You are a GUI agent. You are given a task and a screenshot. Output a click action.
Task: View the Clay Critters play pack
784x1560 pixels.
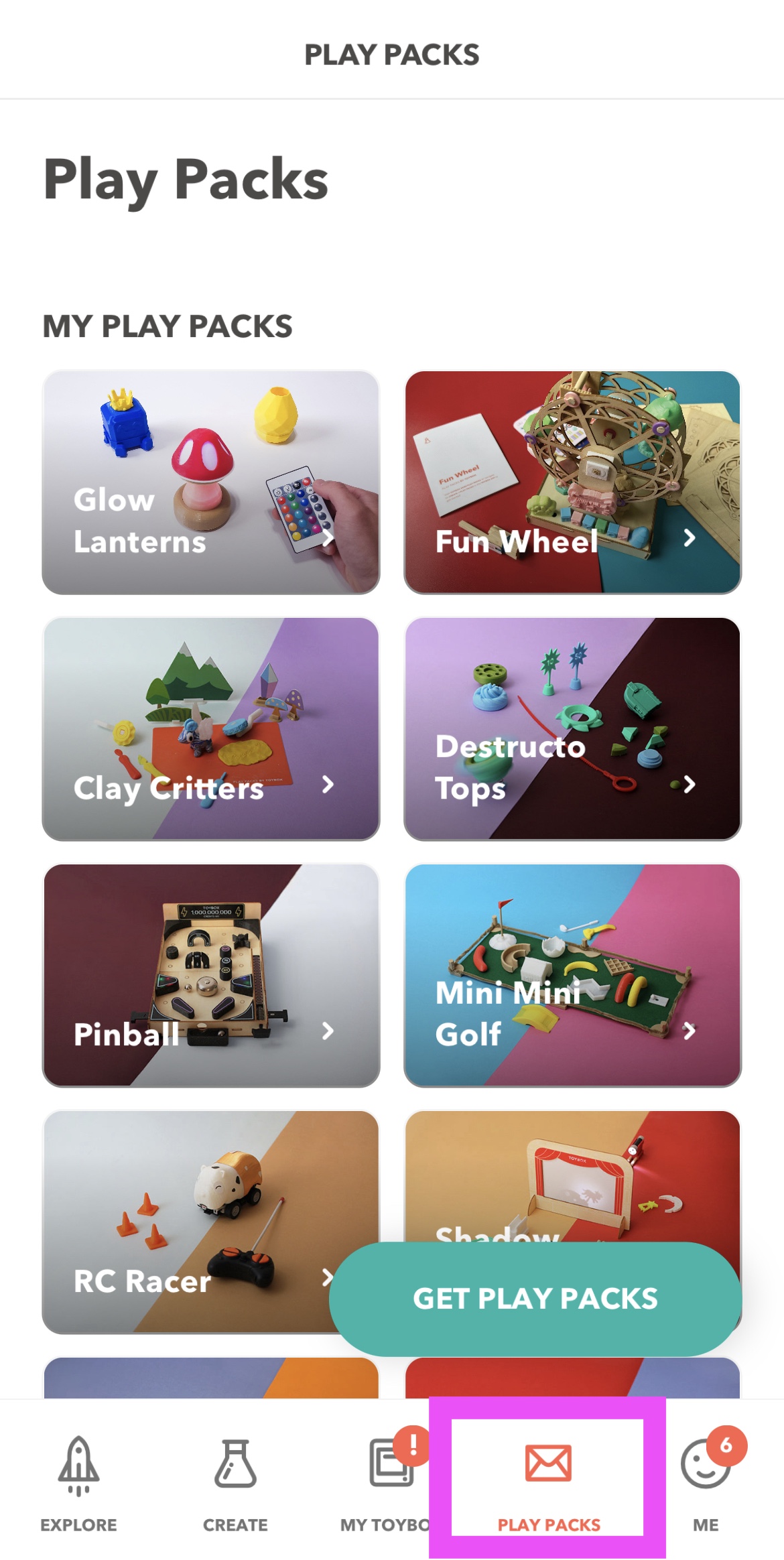[x=210, y=729]
